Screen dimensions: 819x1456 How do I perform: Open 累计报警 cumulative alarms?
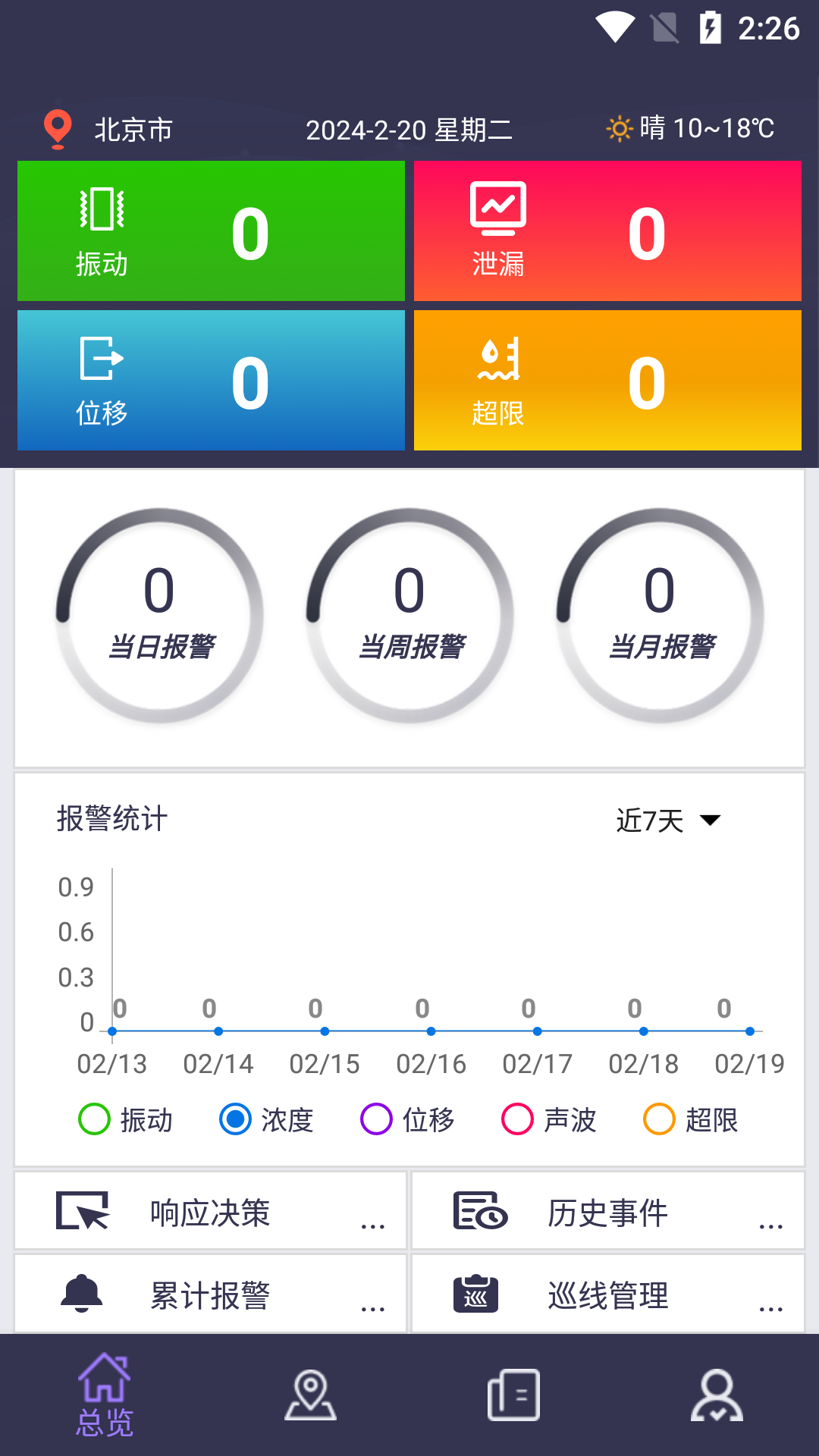[x=211, y=1294]
